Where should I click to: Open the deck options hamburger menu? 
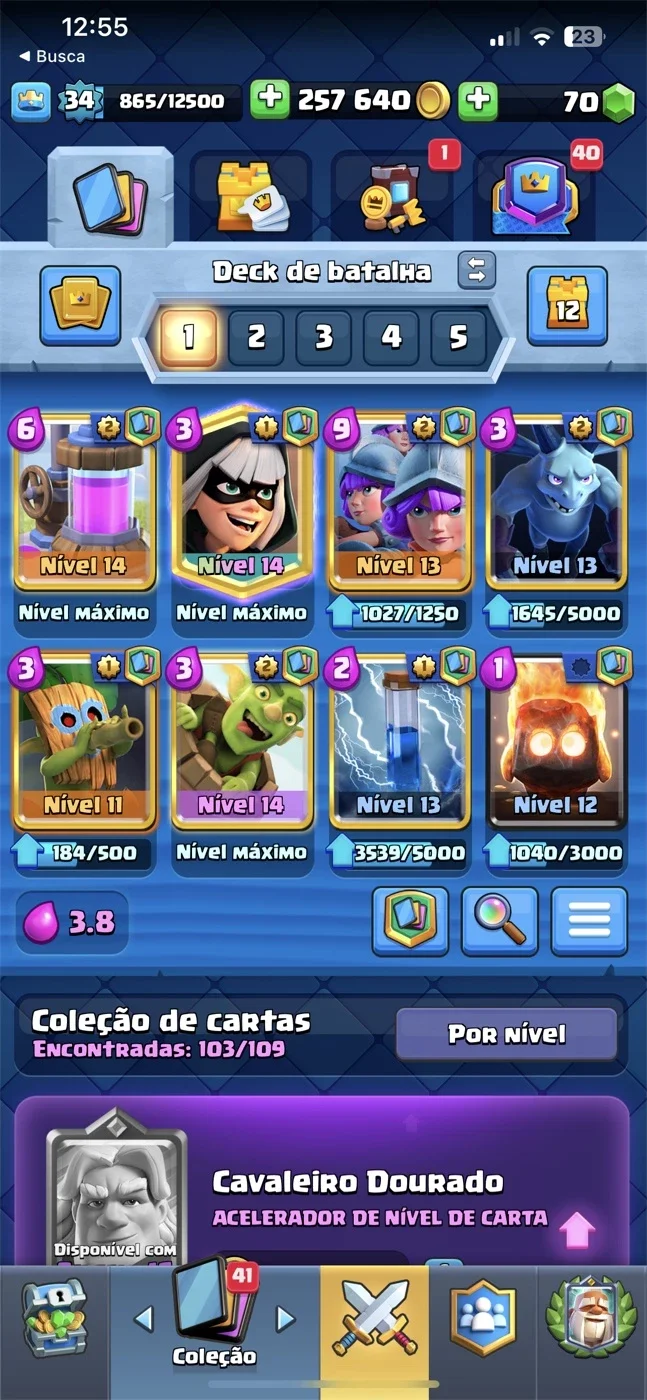(589, 921)
